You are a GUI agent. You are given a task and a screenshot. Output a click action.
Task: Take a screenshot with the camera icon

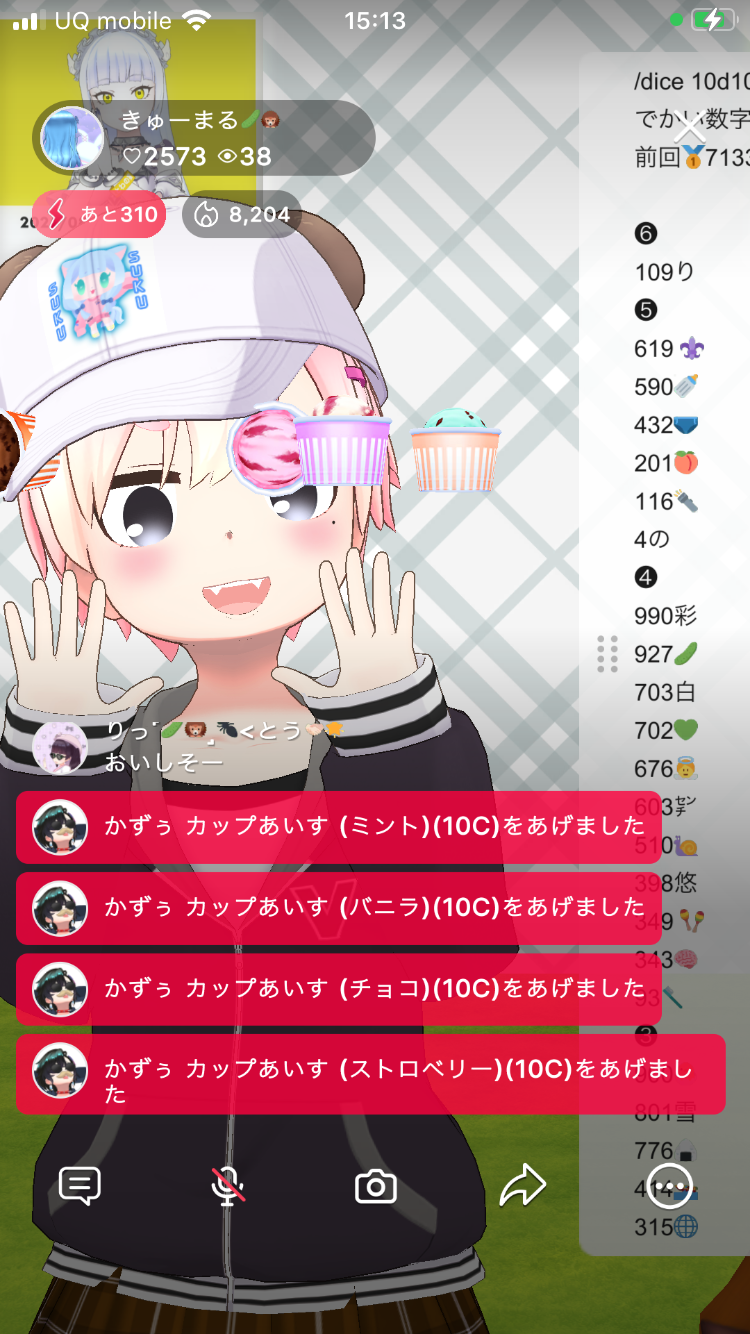pos(376,1187)
